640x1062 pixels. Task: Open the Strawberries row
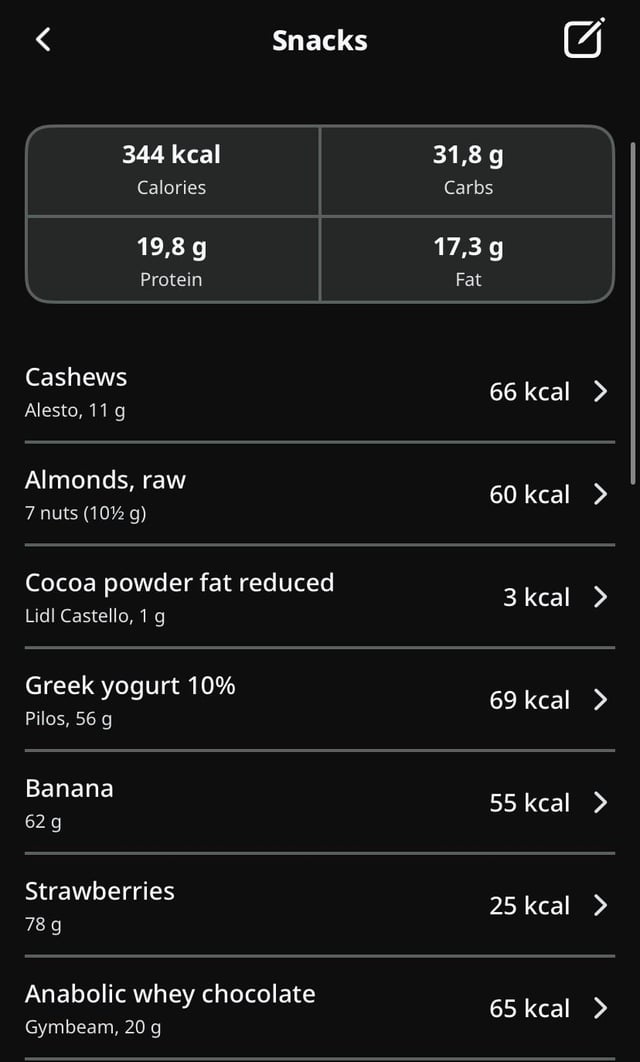(319, 906)
